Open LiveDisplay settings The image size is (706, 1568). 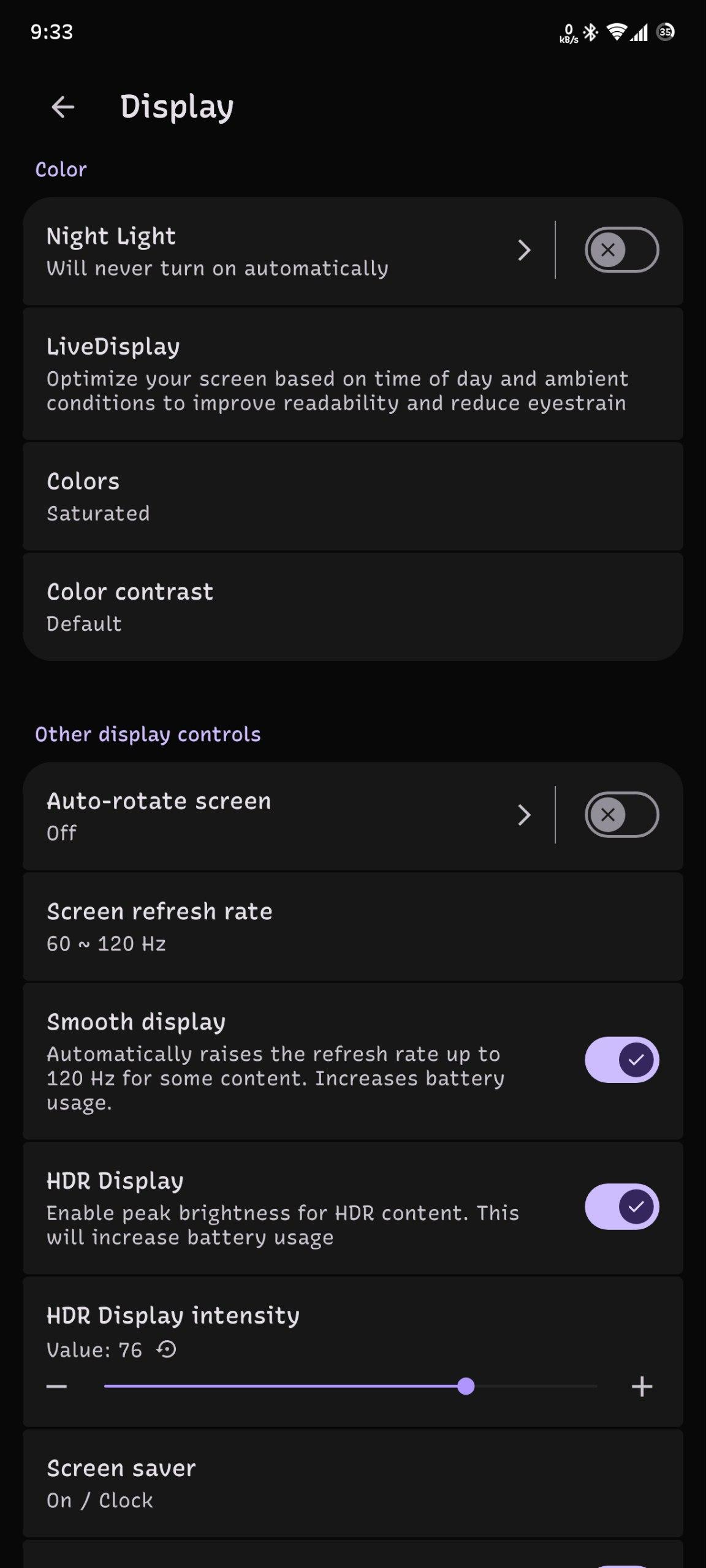[353, 374]
